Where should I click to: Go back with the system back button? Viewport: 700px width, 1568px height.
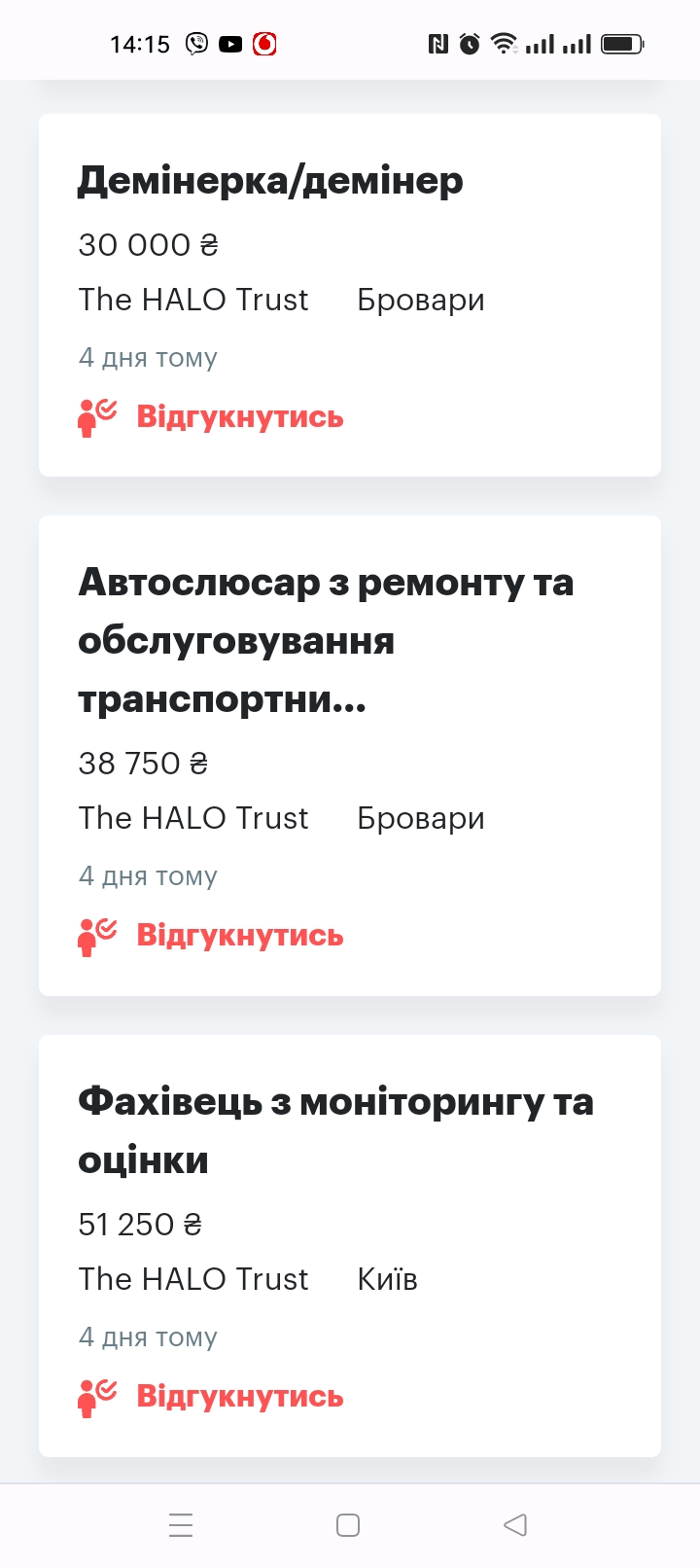[515, 1524]
